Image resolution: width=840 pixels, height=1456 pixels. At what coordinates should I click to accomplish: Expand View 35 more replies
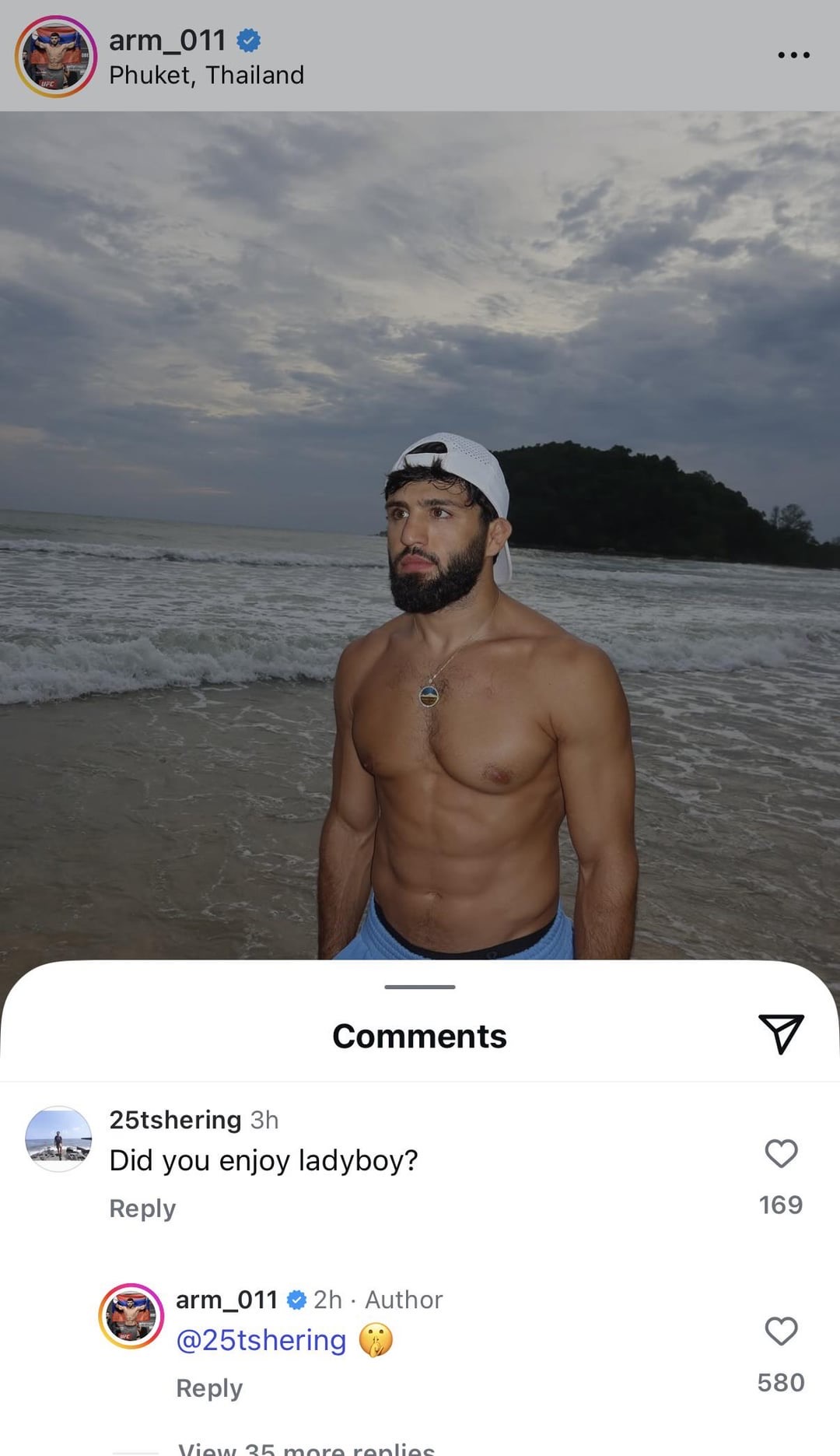306,1449
